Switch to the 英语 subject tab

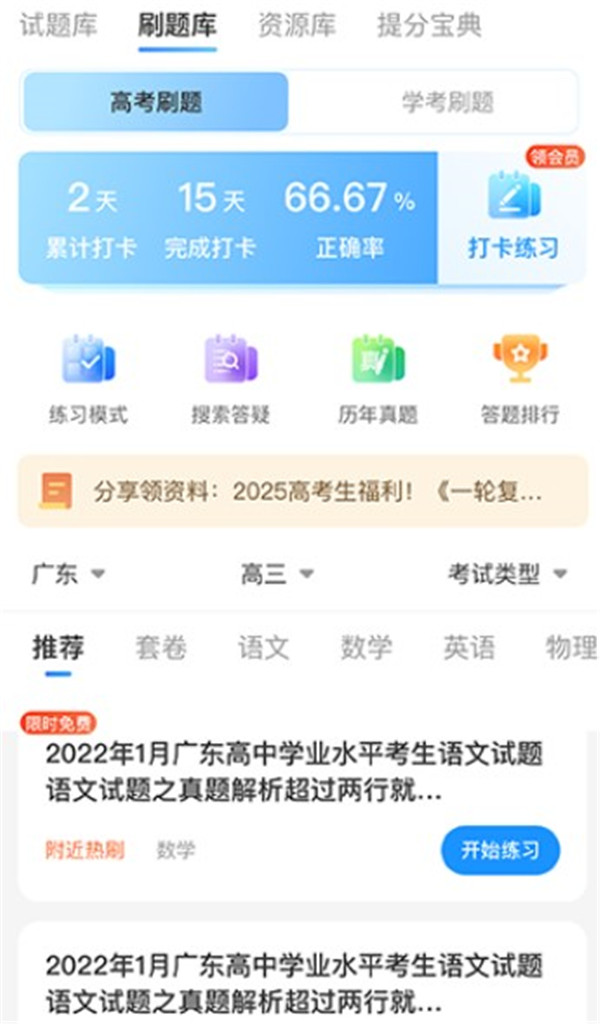coord(469,647)
